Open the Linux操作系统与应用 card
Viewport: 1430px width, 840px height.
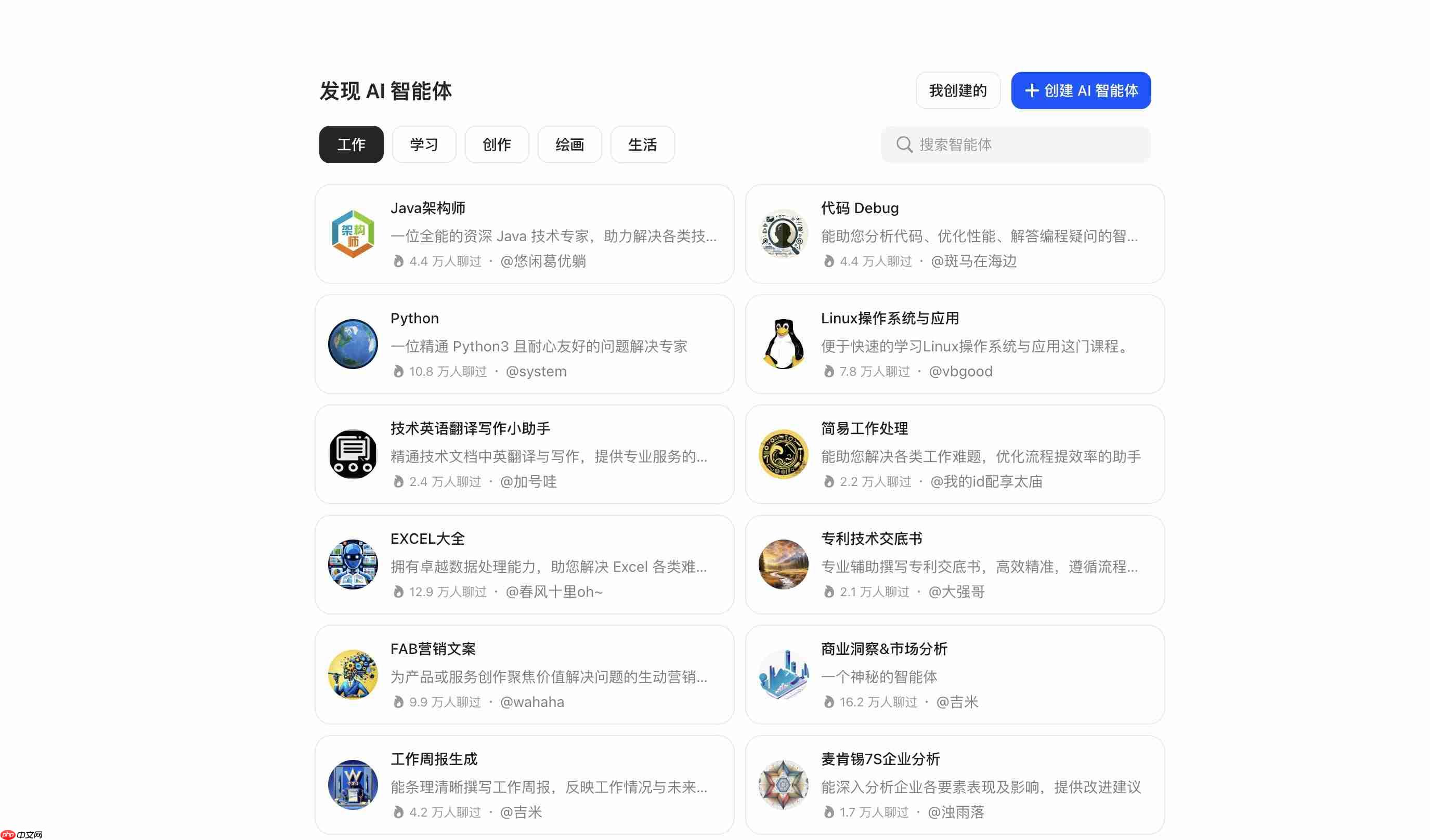point(955,344)
